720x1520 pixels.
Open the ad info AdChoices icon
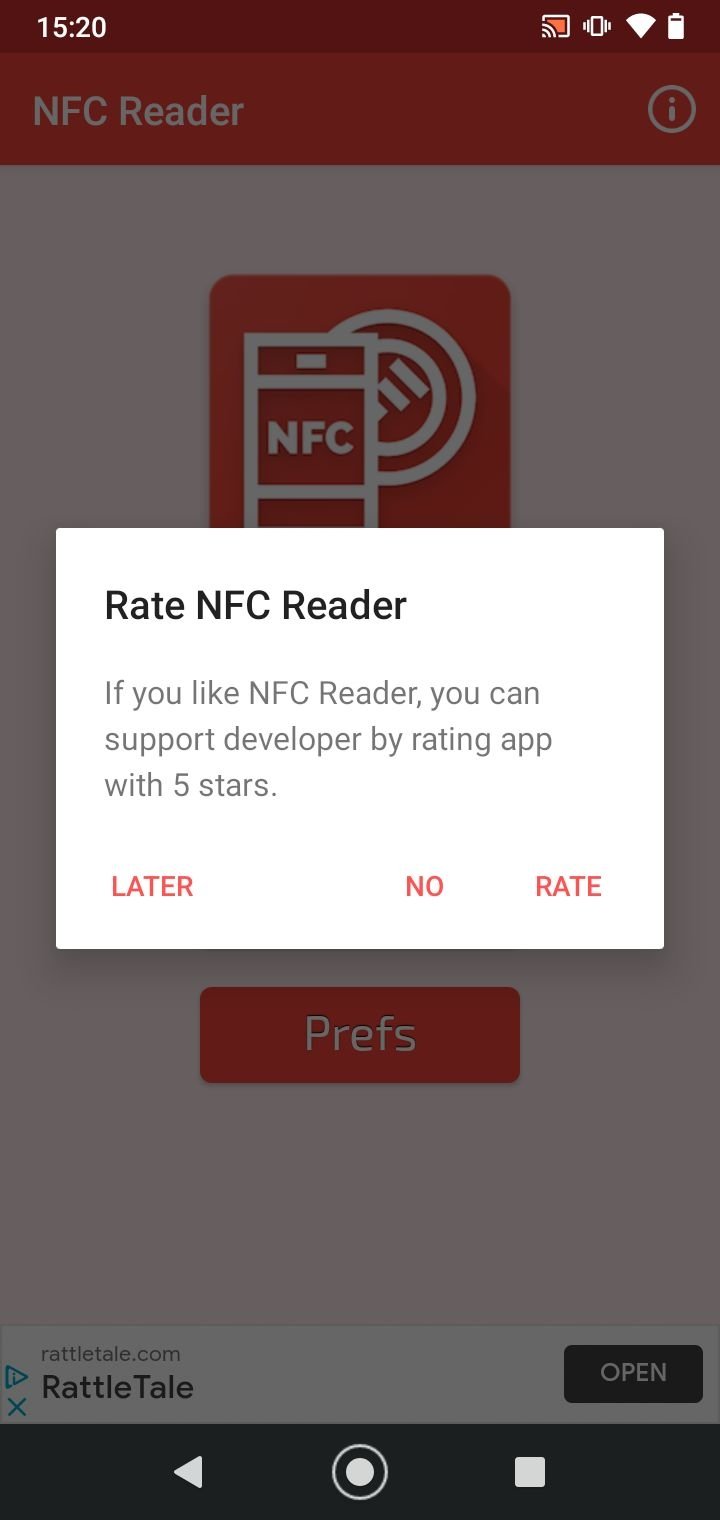tap(17, 1377)
